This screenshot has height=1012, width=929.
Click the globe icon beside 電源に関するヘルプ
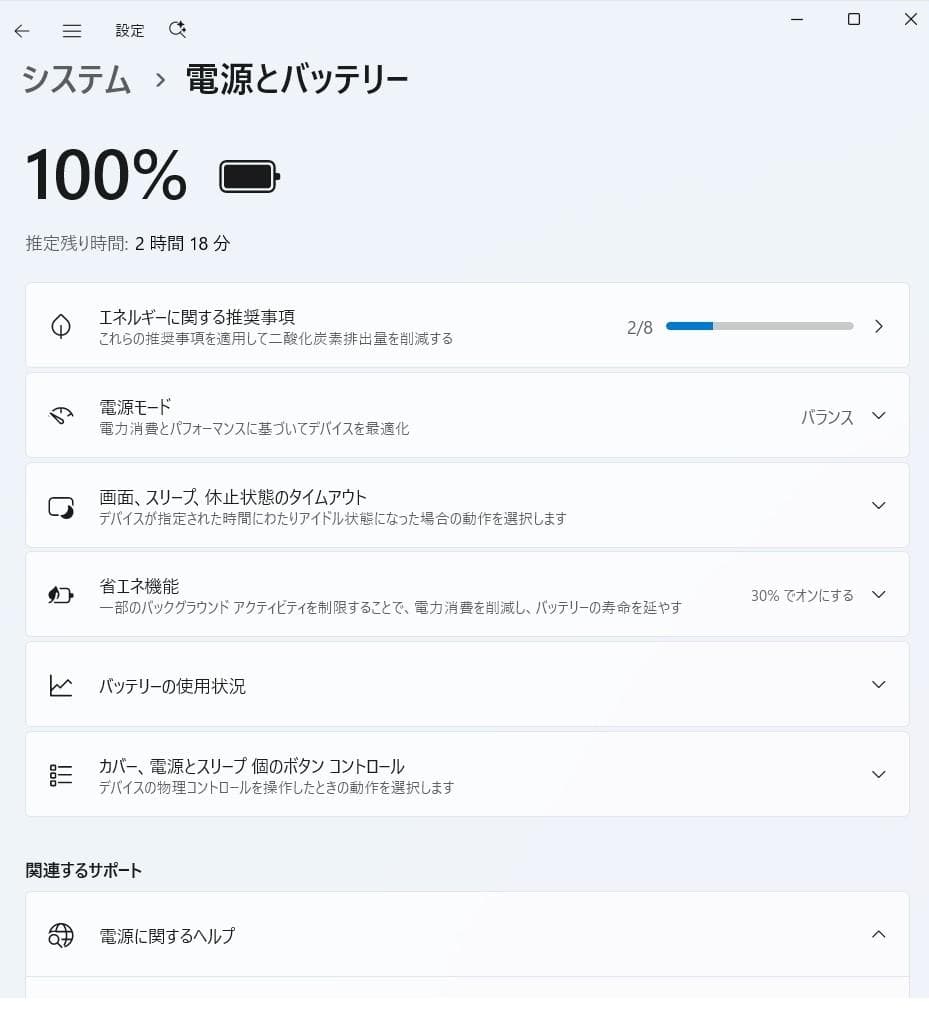pyautogui.click(x=61, y=935)
